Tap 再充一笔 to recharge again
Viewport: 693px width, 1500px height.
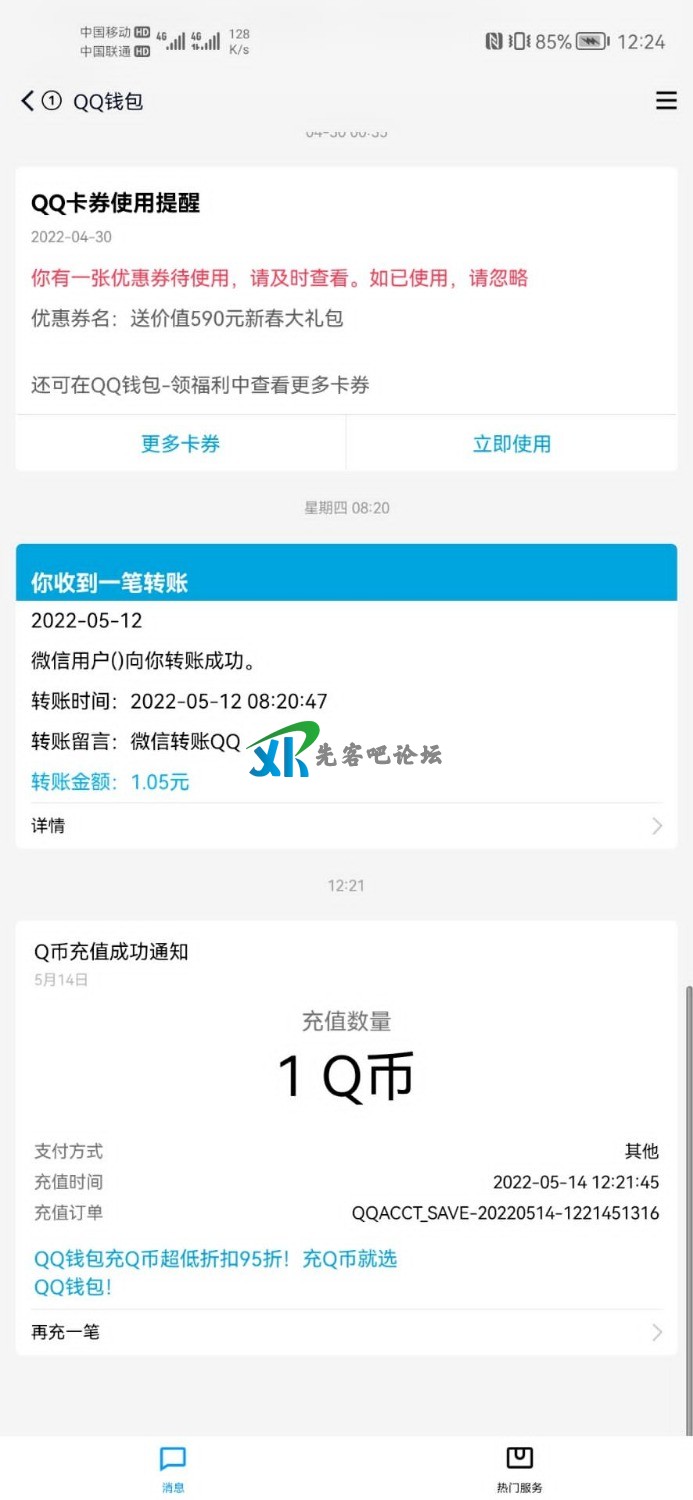tap(346, 1332)
